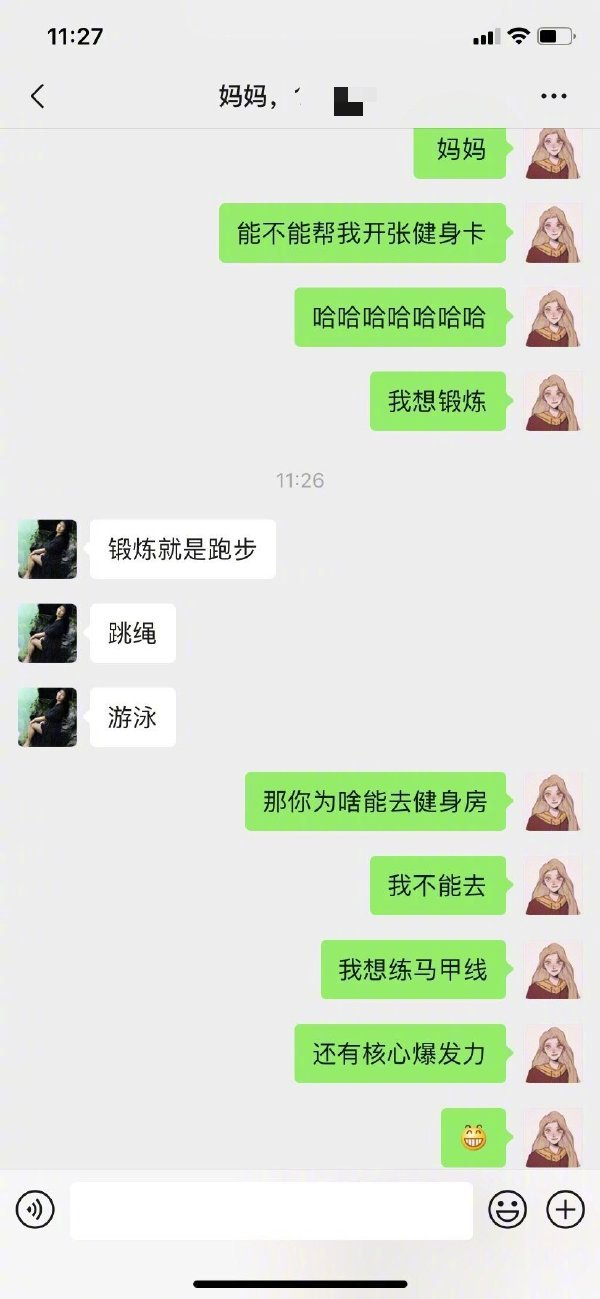Image resolution: width=600 pixels, height=1299 pixels.
Task: Open the plus attachments menu
Action: coord(565,1210)
